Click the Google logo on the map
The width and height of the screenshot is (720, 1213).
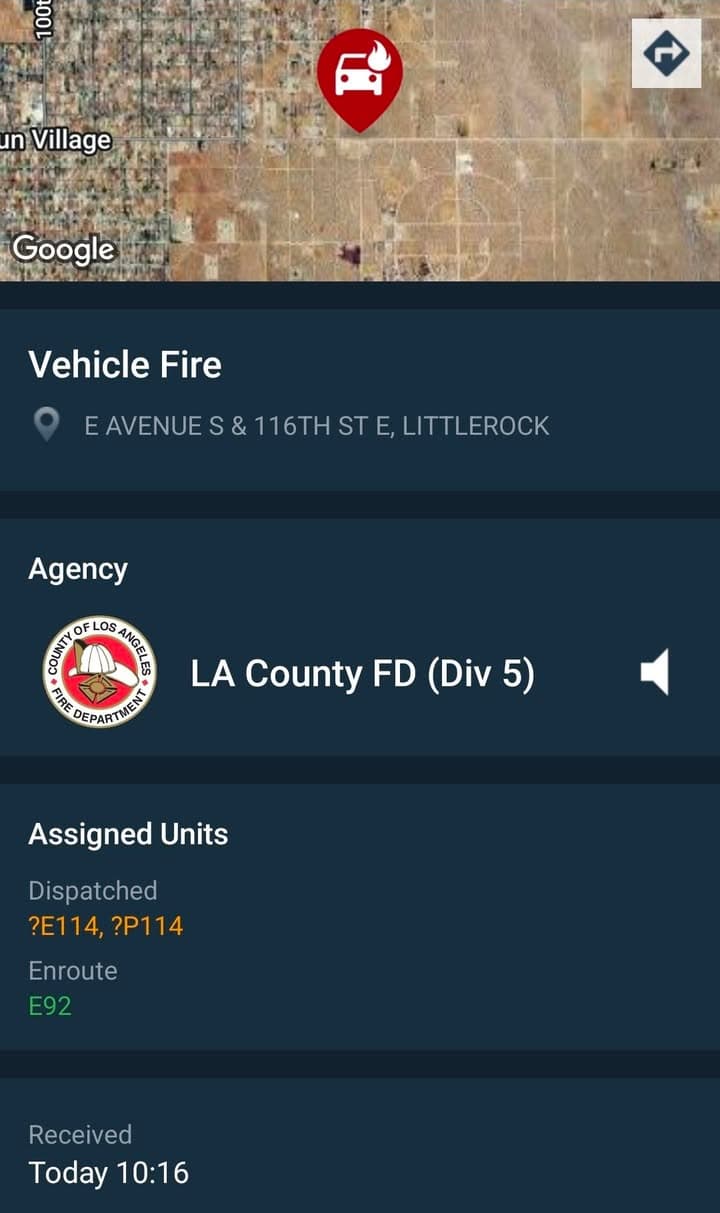tap(64, 249)
